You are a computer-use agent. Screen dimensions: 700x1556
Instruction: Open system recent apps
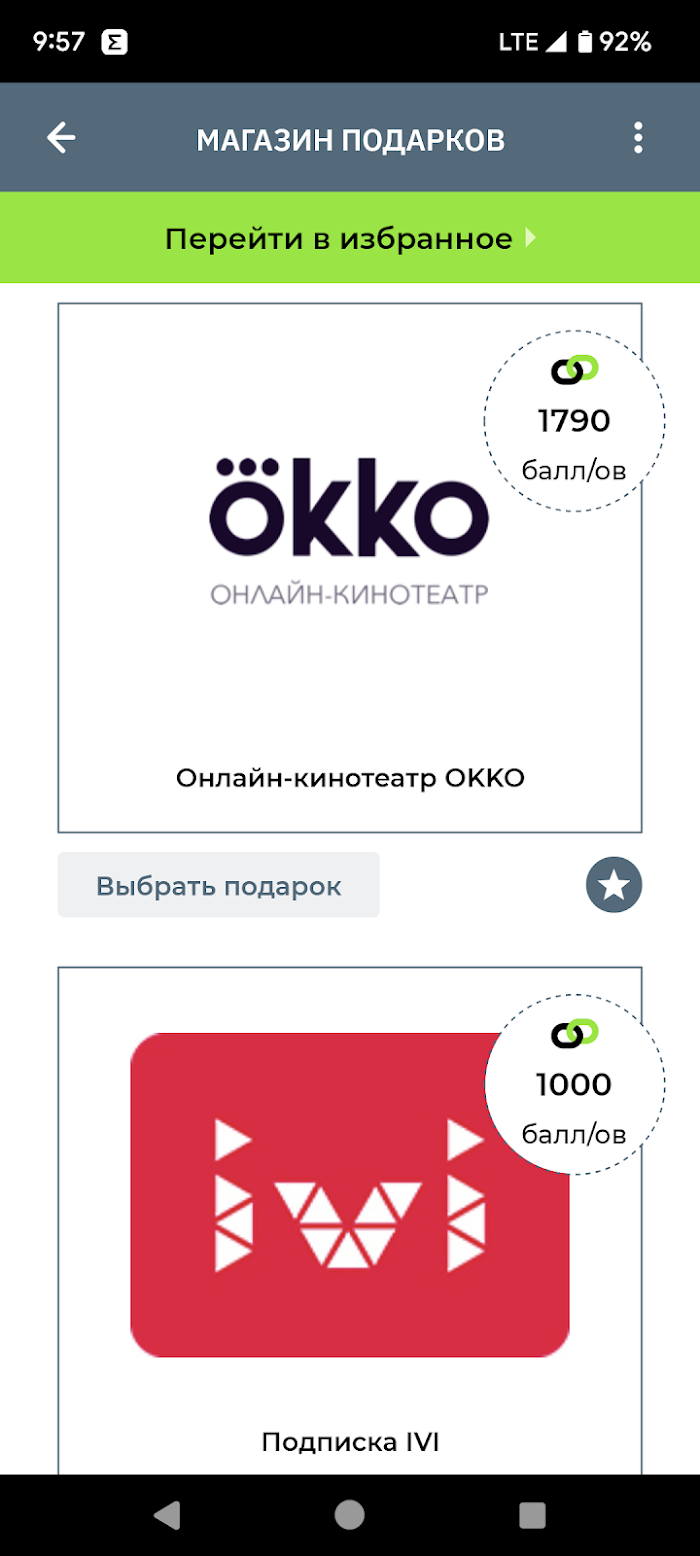pyautogui.click(x=532, y=1514)
